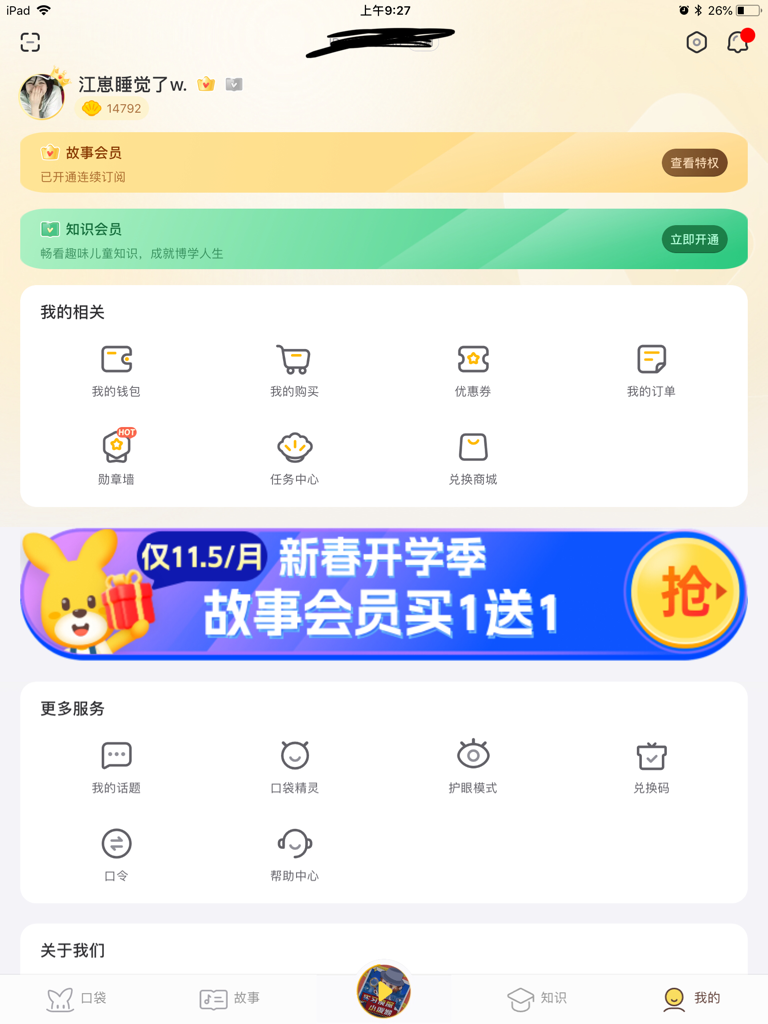The image size is (768, 1024).
Task: Open 勋章墙
Action: pos(116,457)
